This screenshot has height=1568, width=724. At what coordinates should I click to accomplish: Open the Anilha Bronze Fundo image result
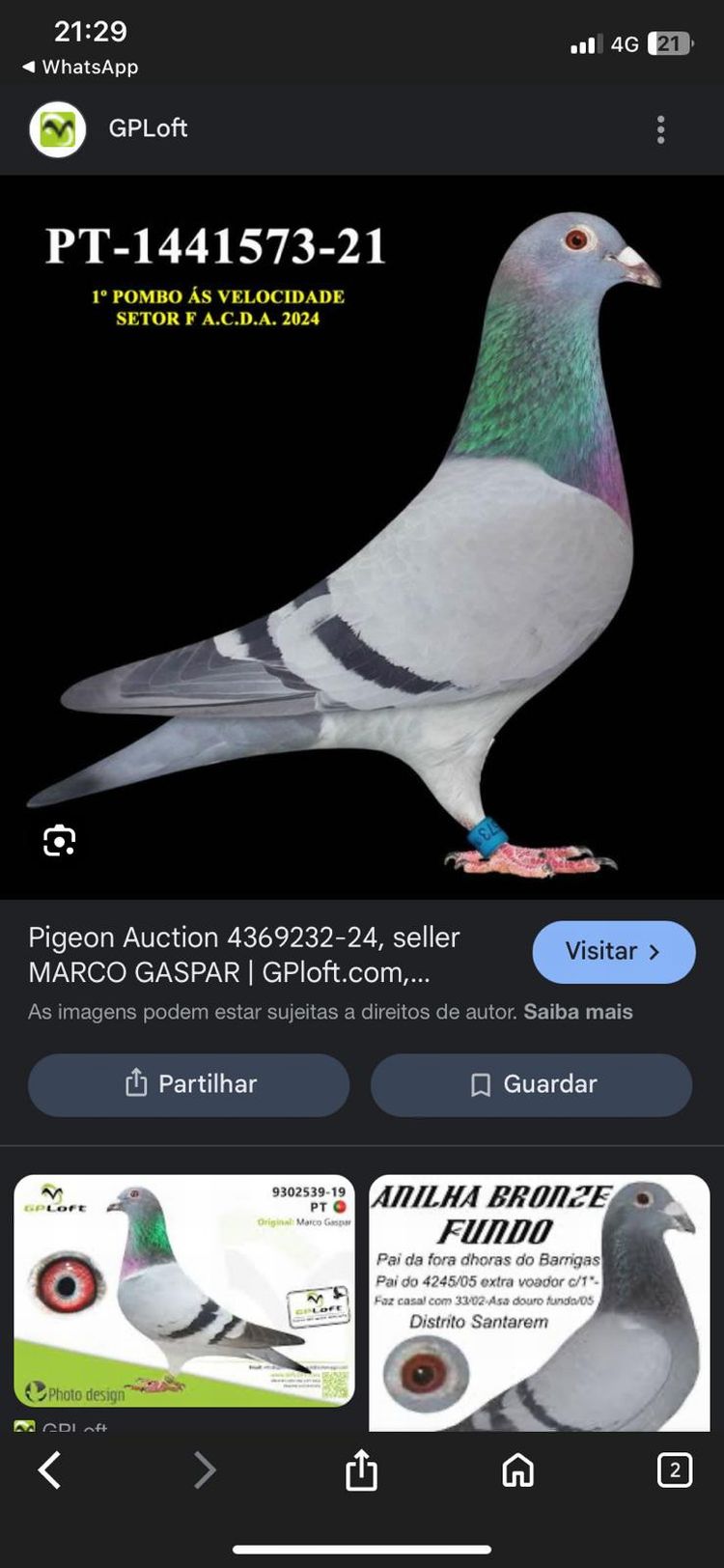(539, 1302)
